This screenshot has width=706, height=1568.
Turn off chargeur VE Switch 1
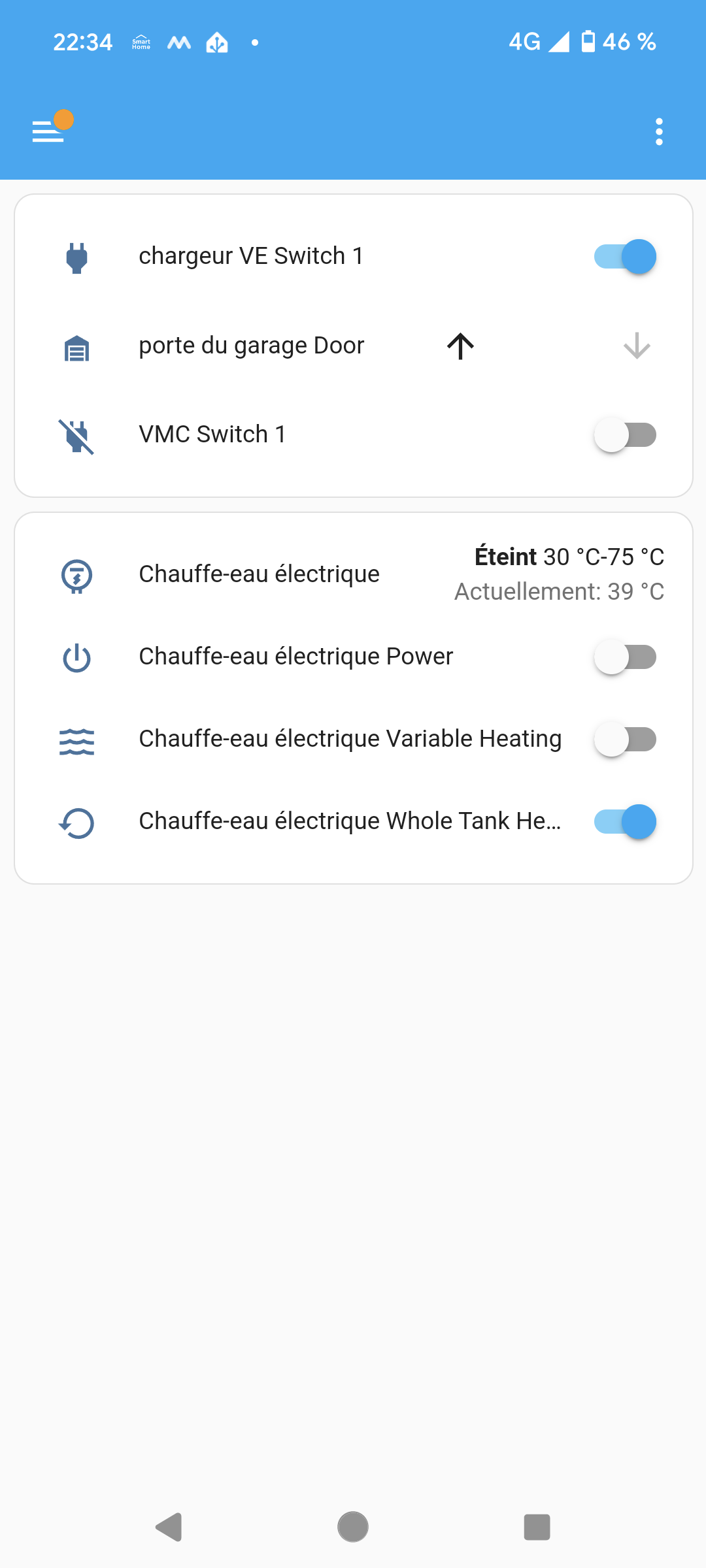click(x=625, y=256)
